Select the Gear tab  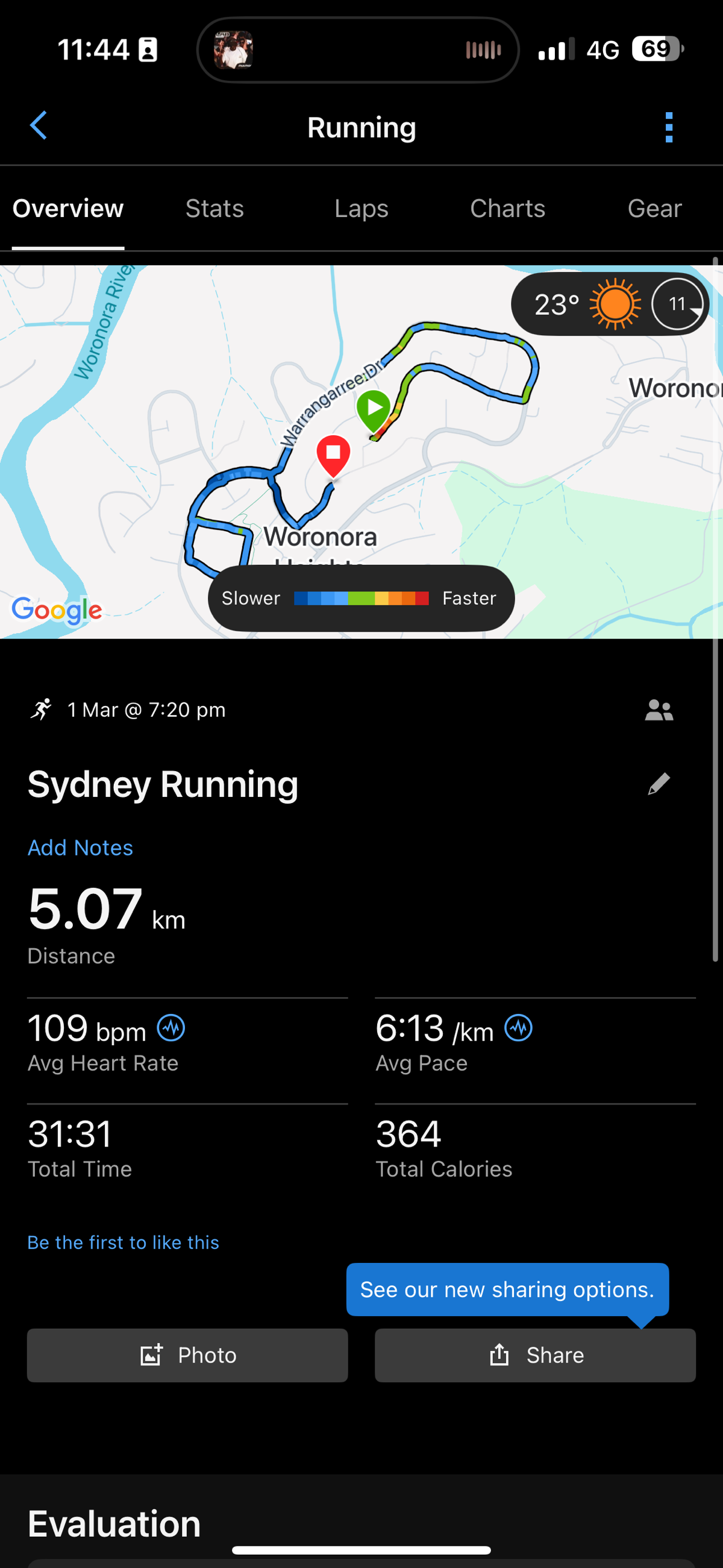tap(654, 209)
